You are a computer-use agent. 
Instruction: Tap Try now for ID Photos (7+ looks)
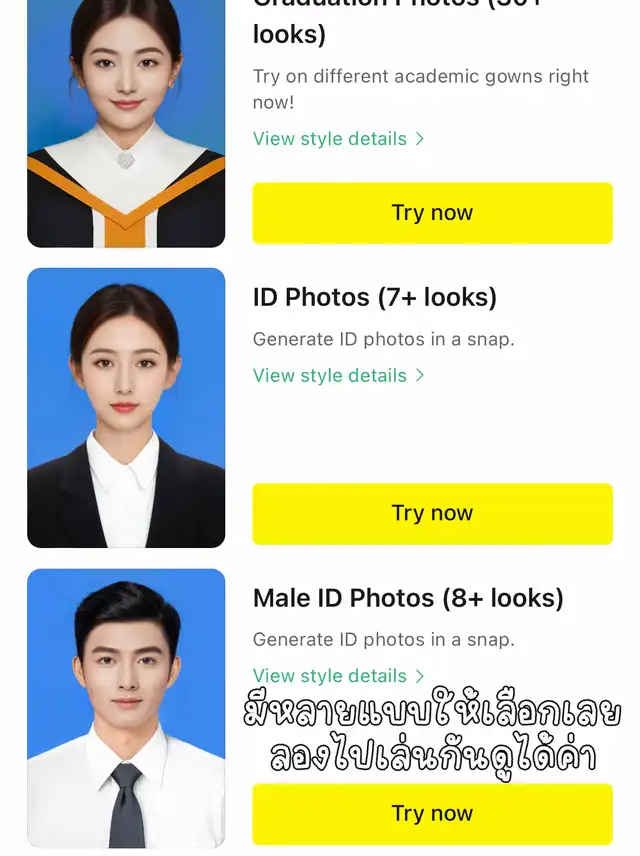point(432,513)
